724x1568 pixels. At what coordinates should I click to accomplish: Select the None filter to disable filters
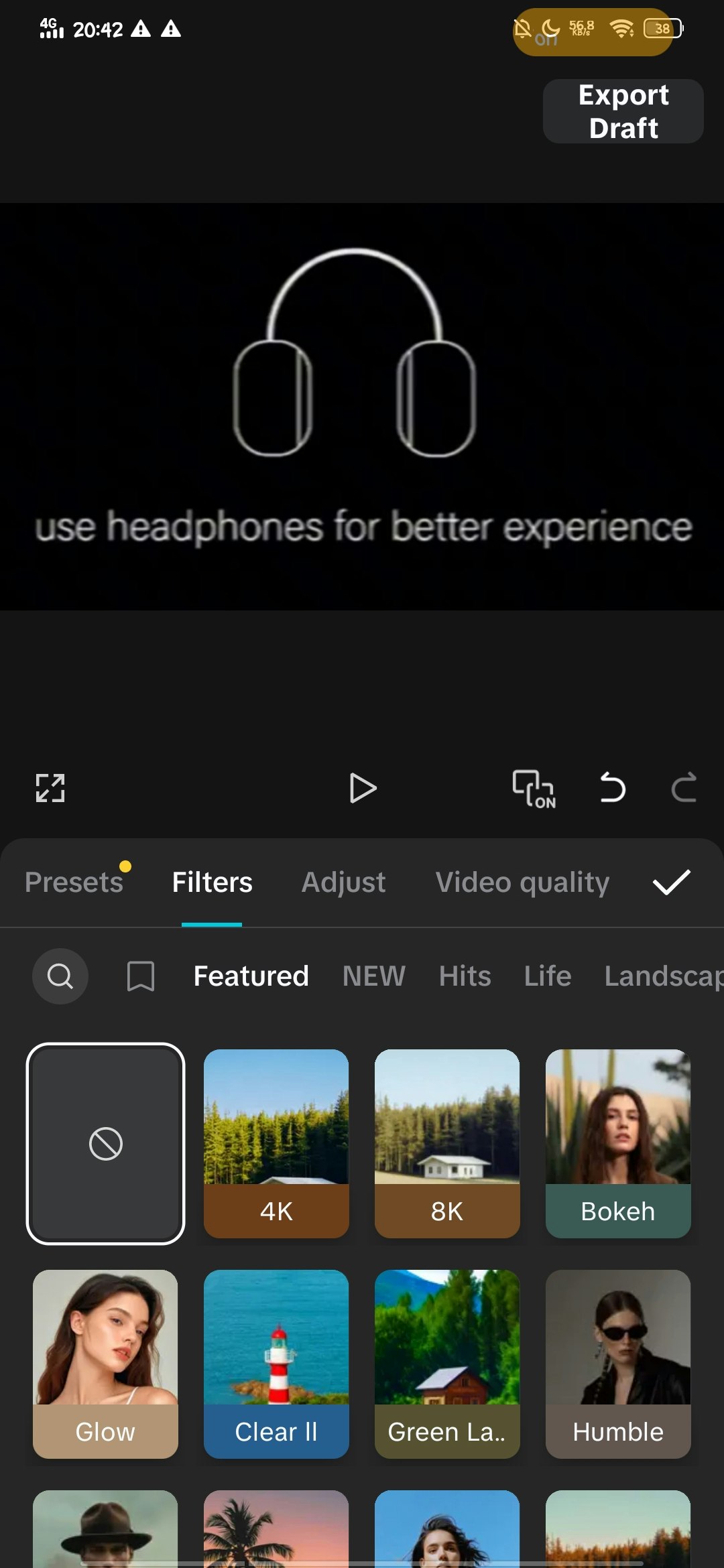pos(105,1142)
